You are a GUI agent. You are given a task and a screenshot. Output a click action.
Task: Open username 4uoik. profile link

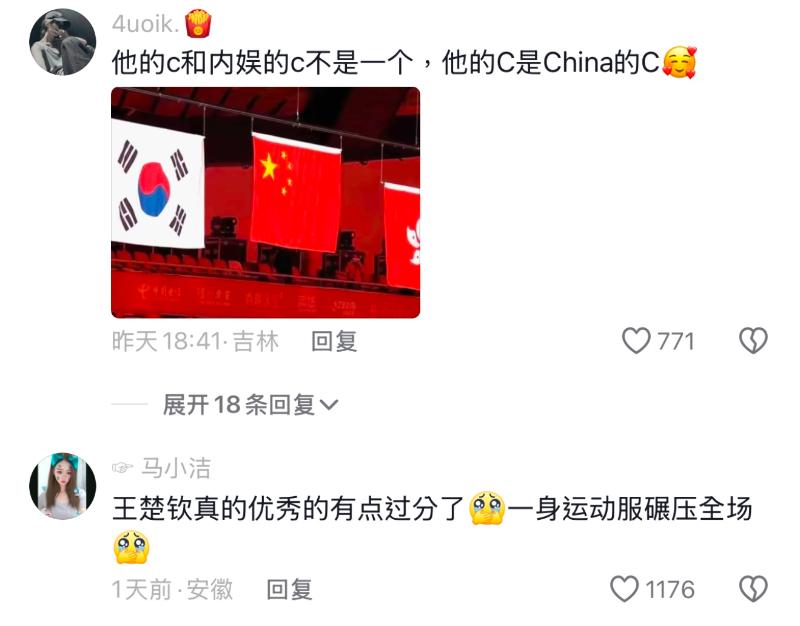pyautogui.click(x=146, y=24)
